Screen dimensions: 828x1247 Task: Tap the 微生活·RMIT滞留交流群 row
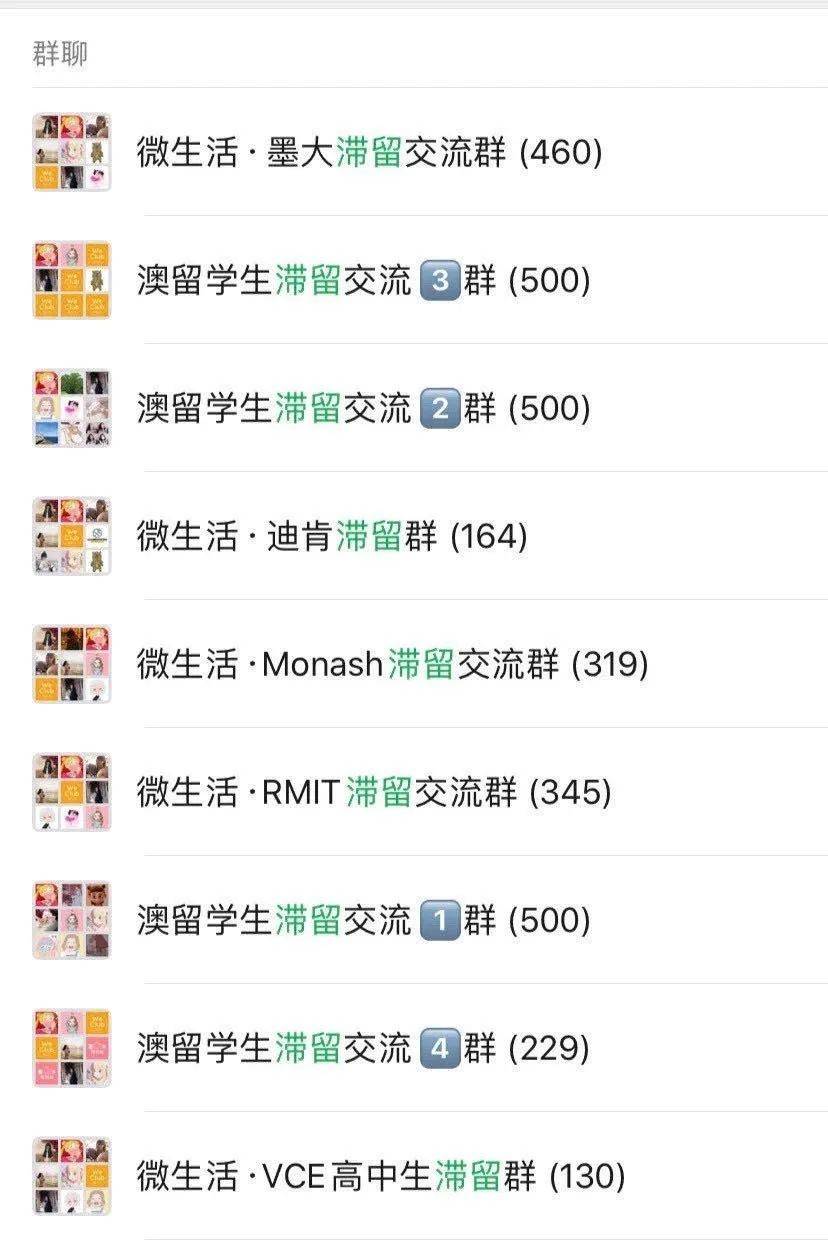click(x=374, y=793)
